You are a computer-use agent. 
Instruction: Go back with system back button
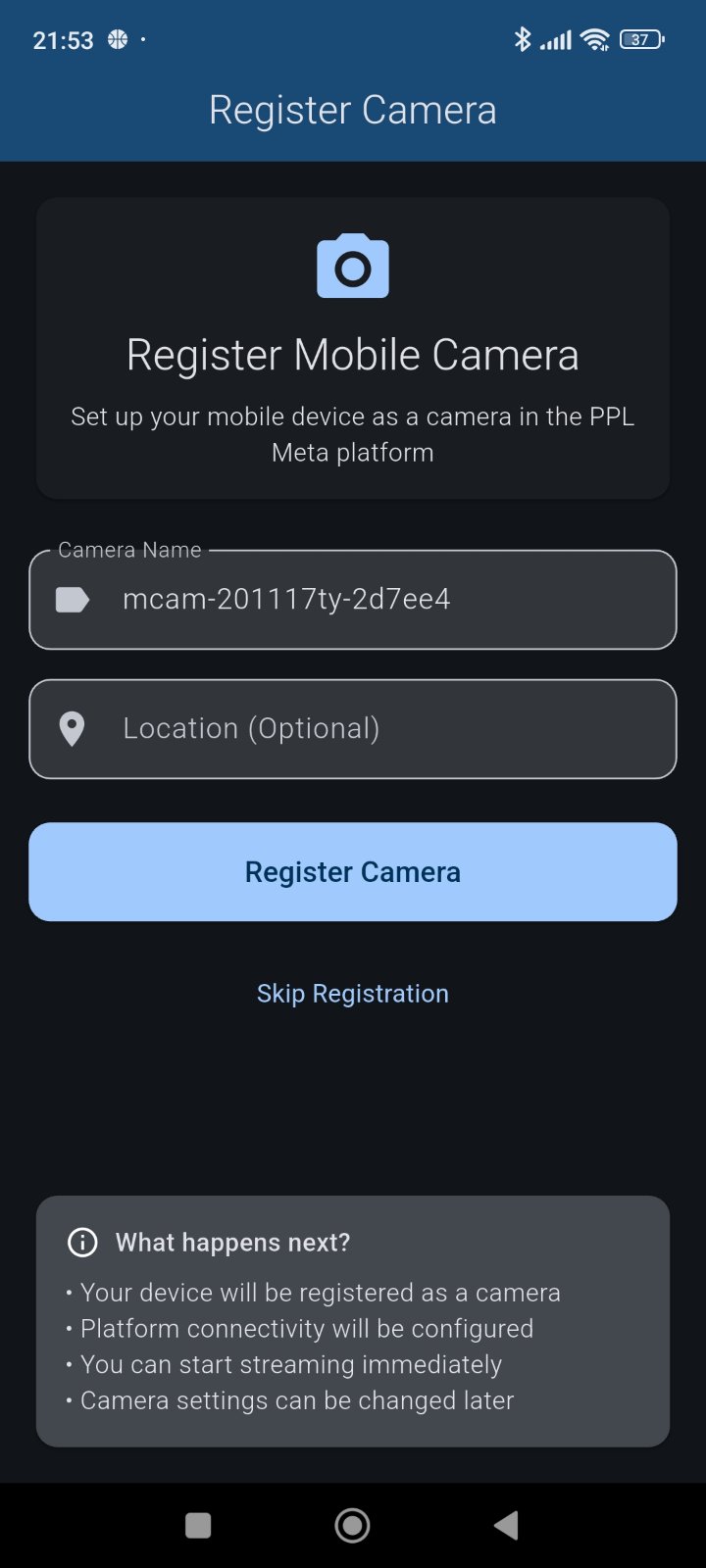[x=506, y=1525]
